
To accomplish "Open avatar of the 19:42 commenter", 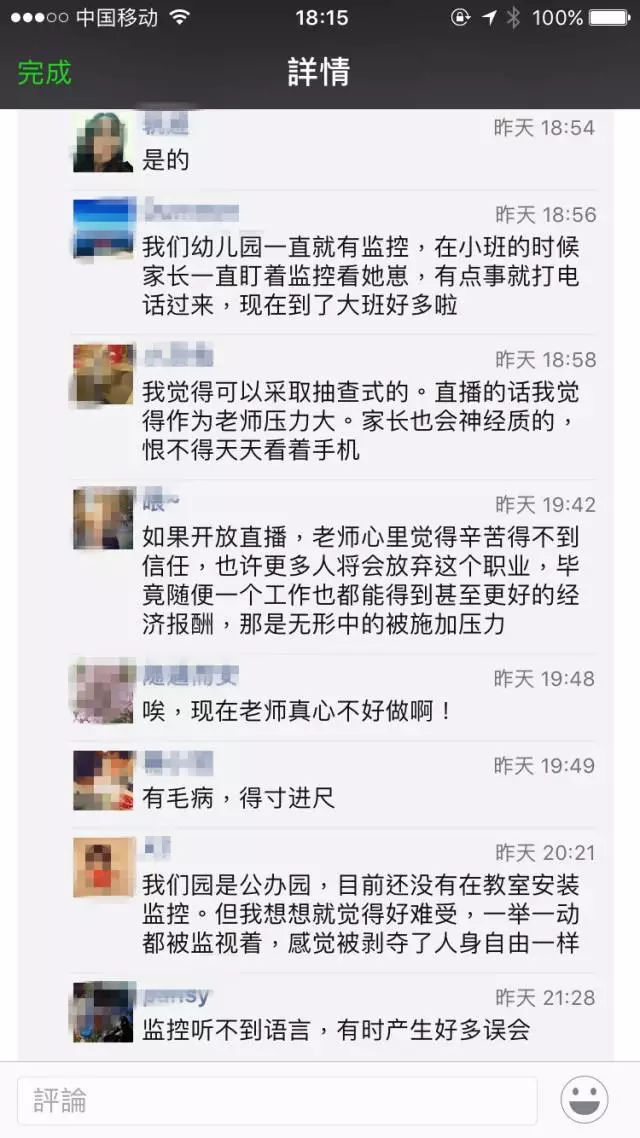I will coord(103,518).
